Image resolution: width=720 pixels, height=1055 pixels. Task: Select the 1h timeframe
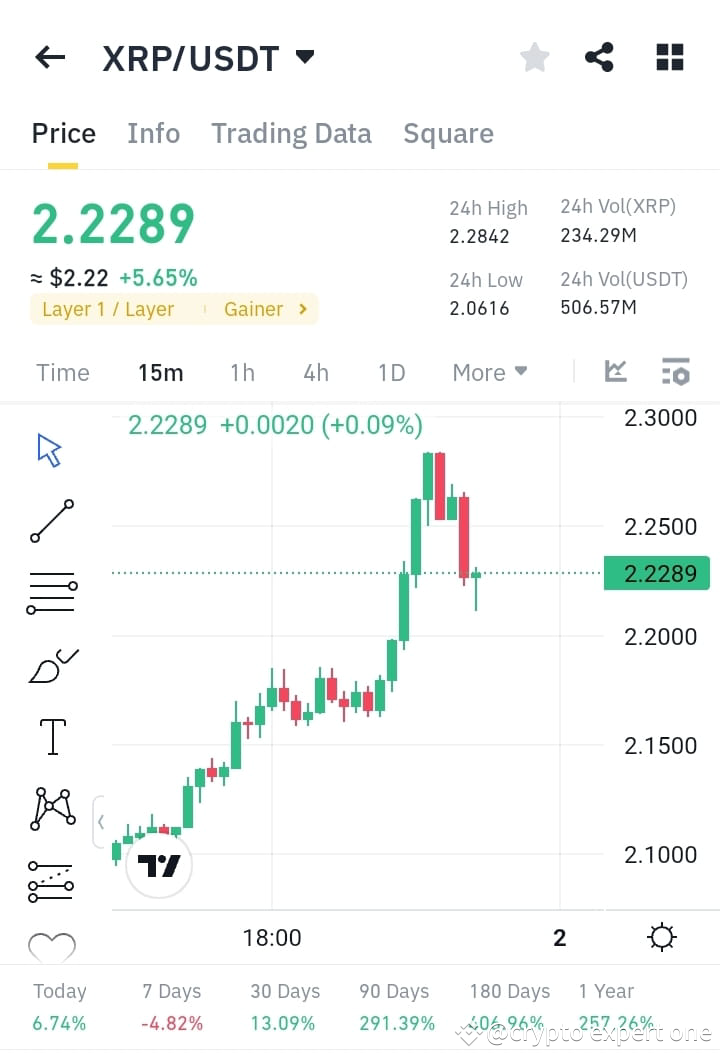coord(242,372)
